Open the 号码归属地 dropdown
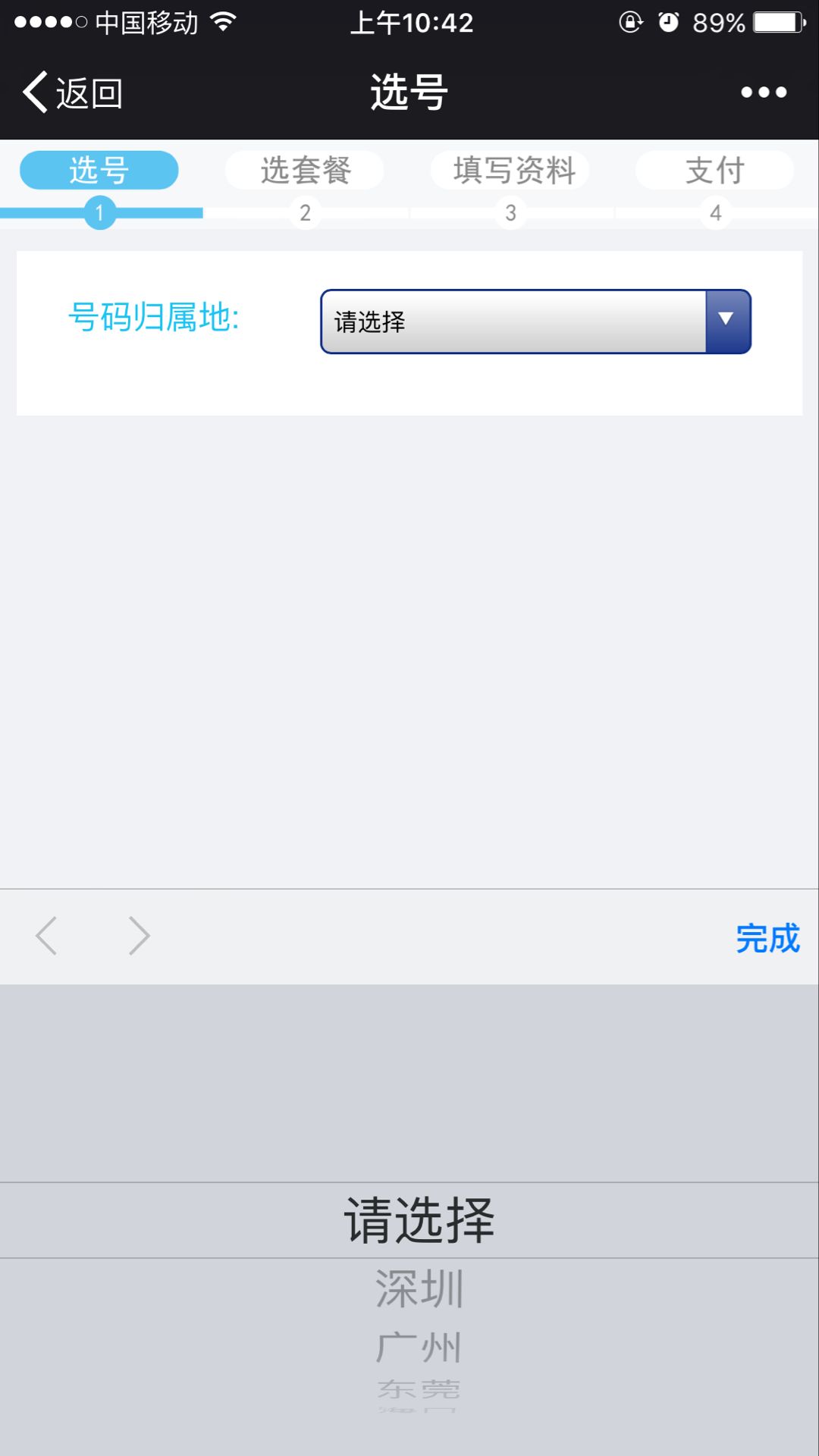This screenshot has width=819, height=1456. tap(535, 322)
